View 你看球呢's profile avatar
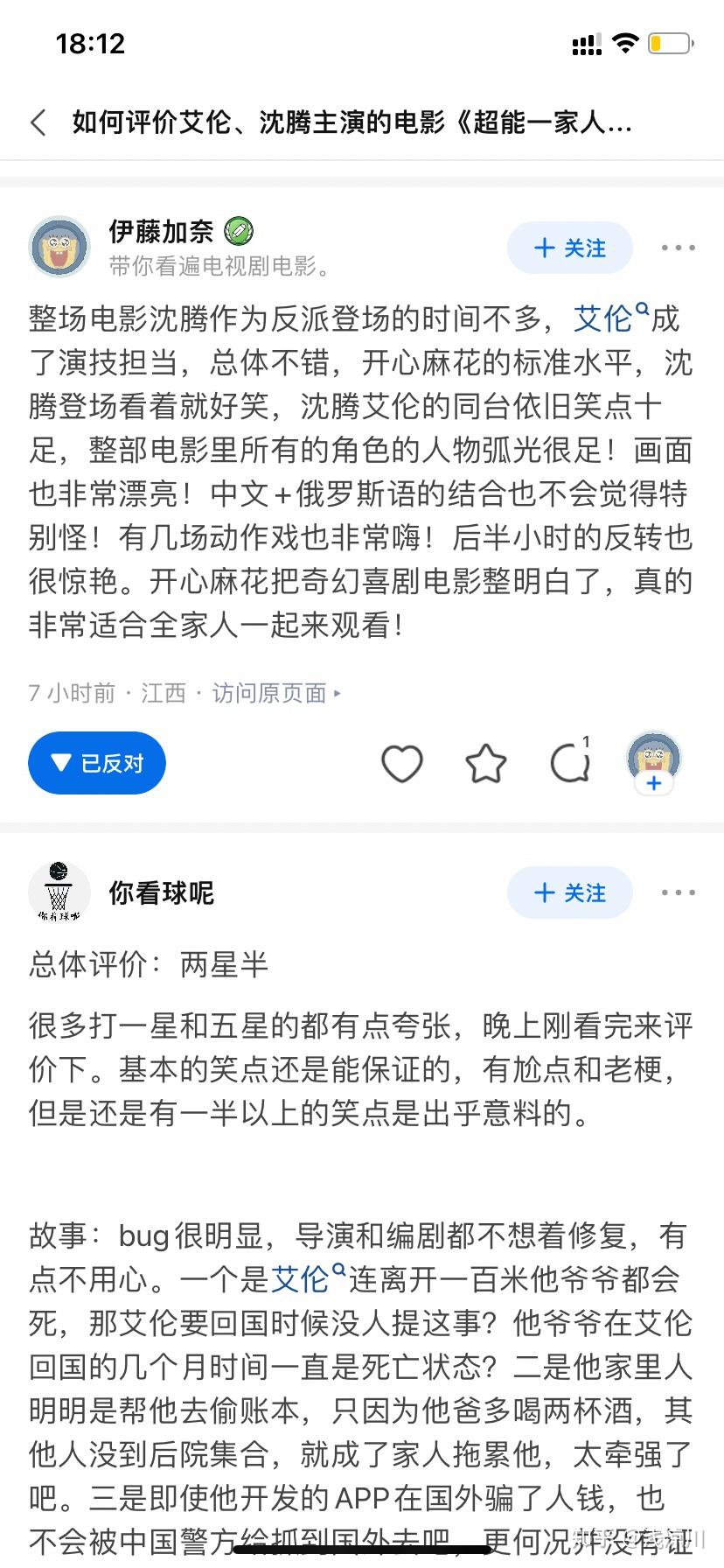The height and width of the screenshot is (1568, 724). 59,892
